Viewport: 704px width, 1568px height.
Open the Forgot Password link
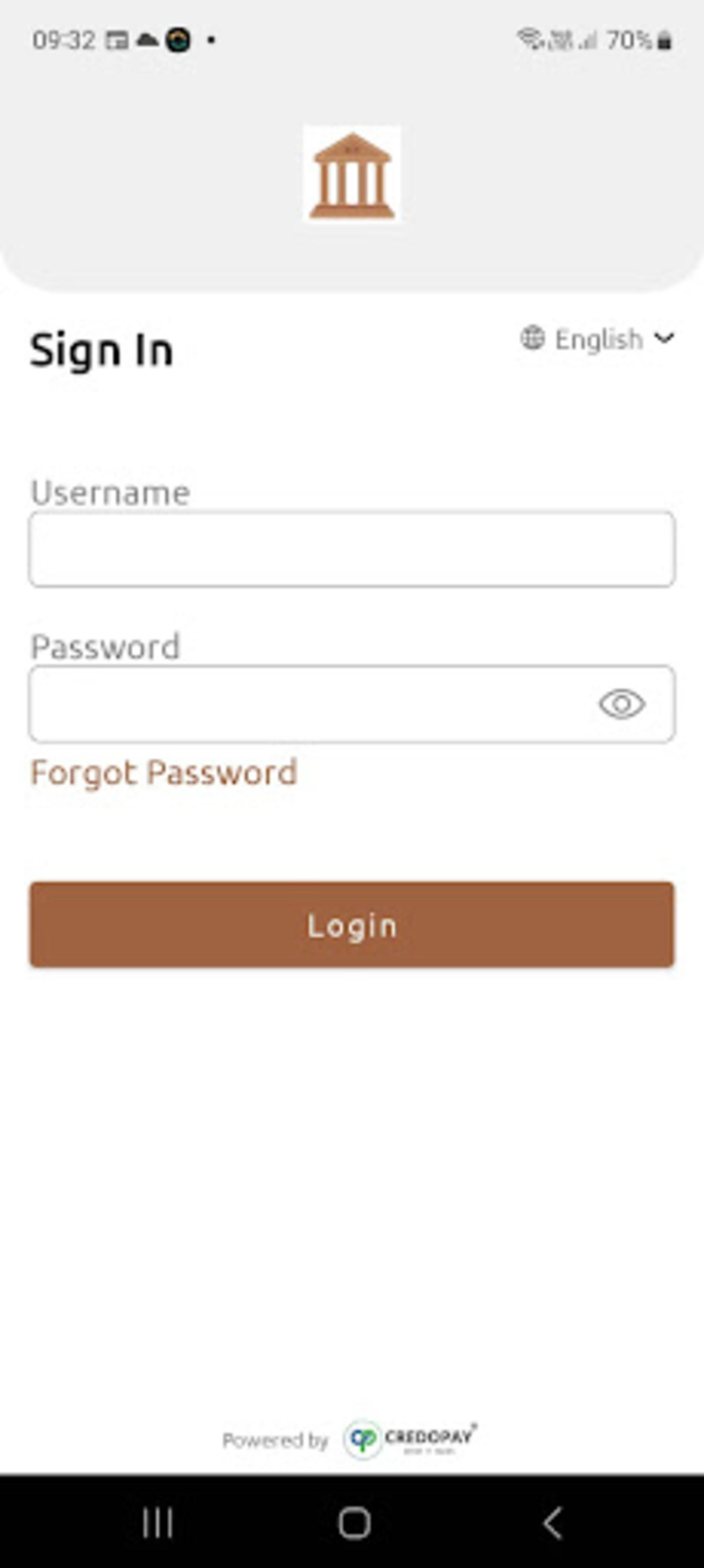pos(164,773)
